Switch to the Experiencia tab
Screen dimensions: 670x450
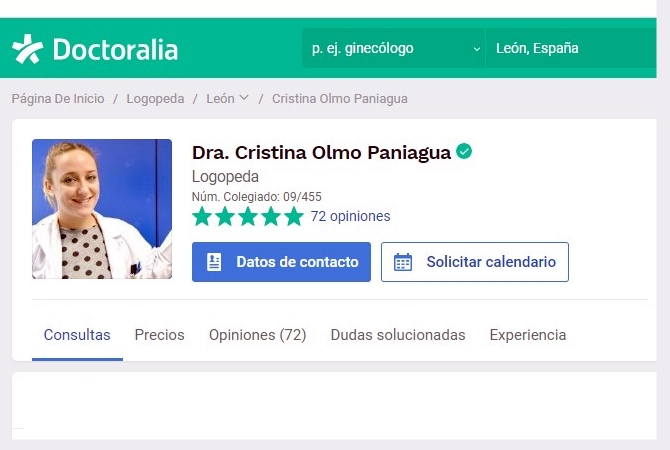[x=527, y=335]
